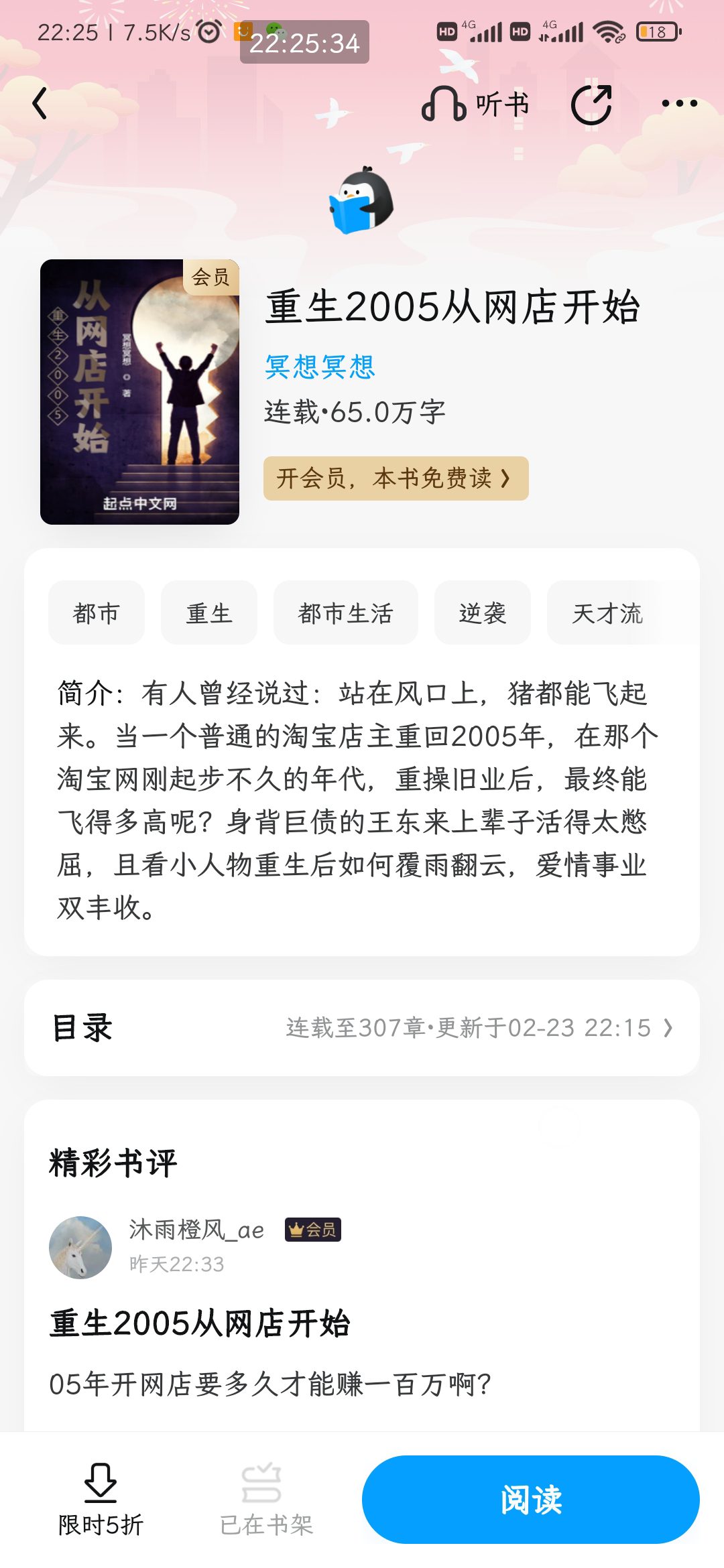Download with 限时5折 offer
This screenshot has height=1568, width=724.
pyautogui.click(x=101, y=1500)
